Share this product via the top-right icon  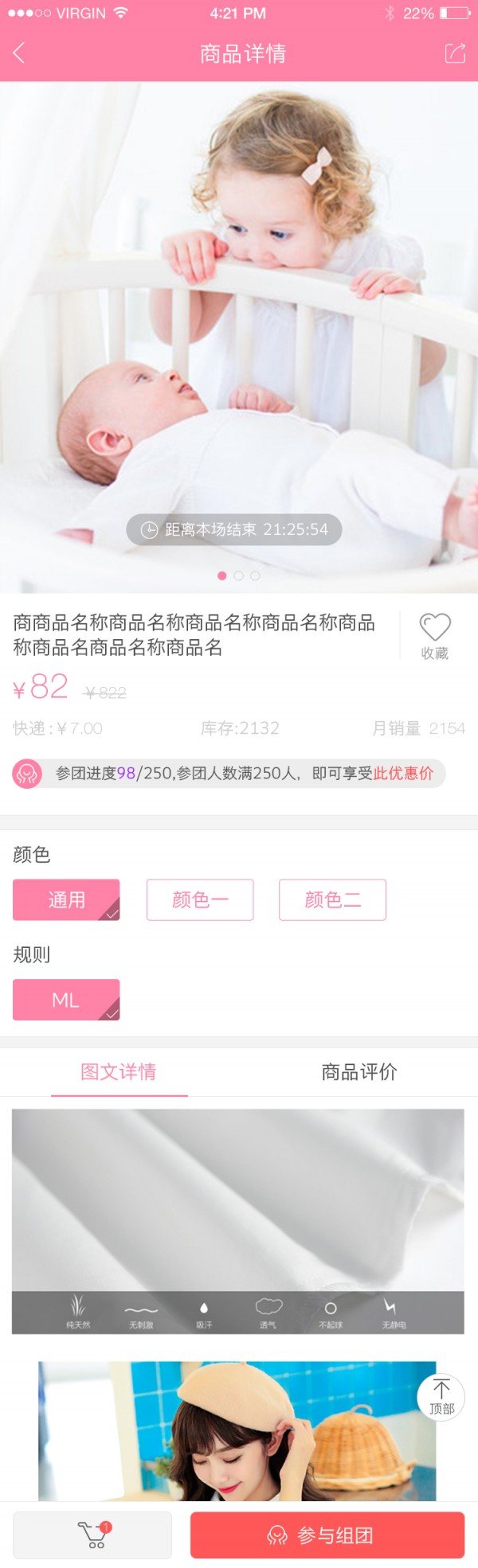pos(455,53)
